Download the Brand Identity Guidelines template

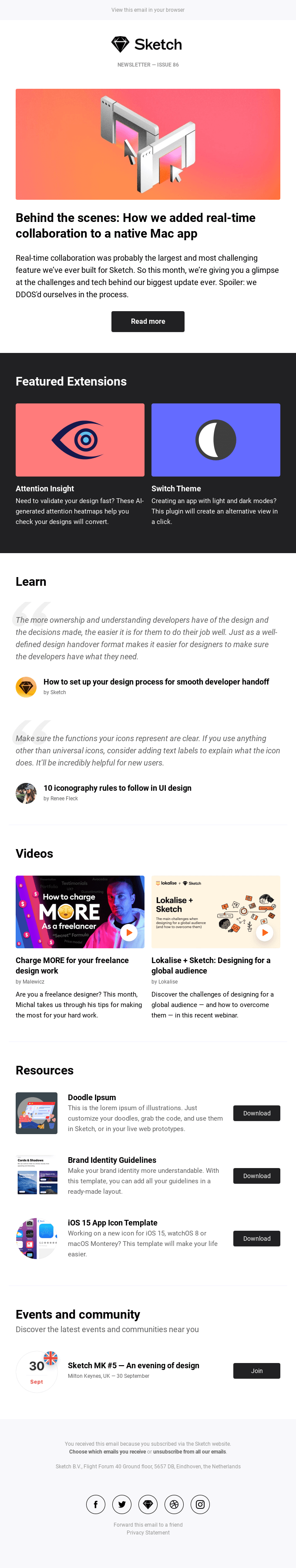tap(256, 1176)
